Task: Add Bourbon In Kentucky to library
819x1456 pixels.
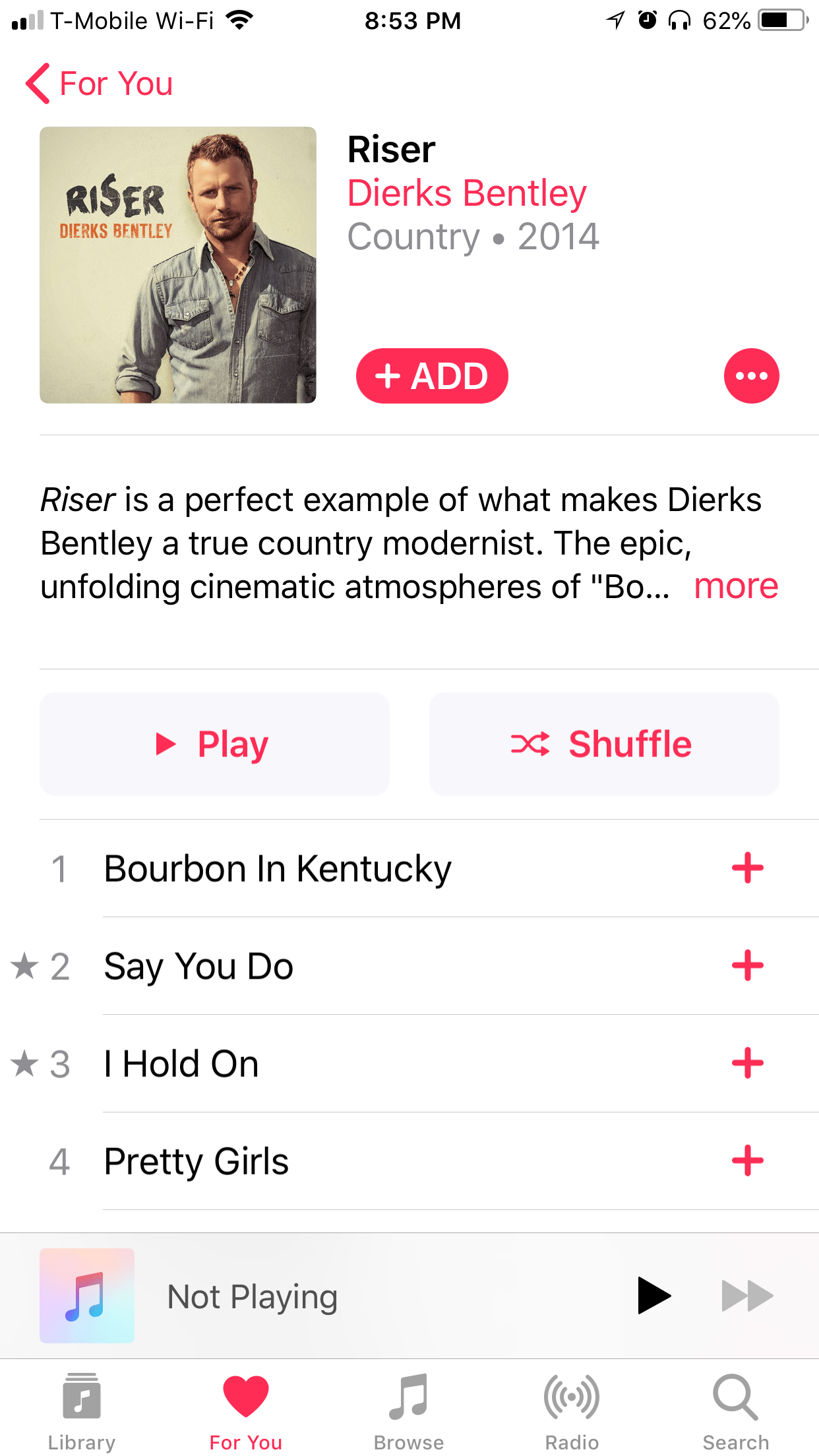Action: (747, 868)
